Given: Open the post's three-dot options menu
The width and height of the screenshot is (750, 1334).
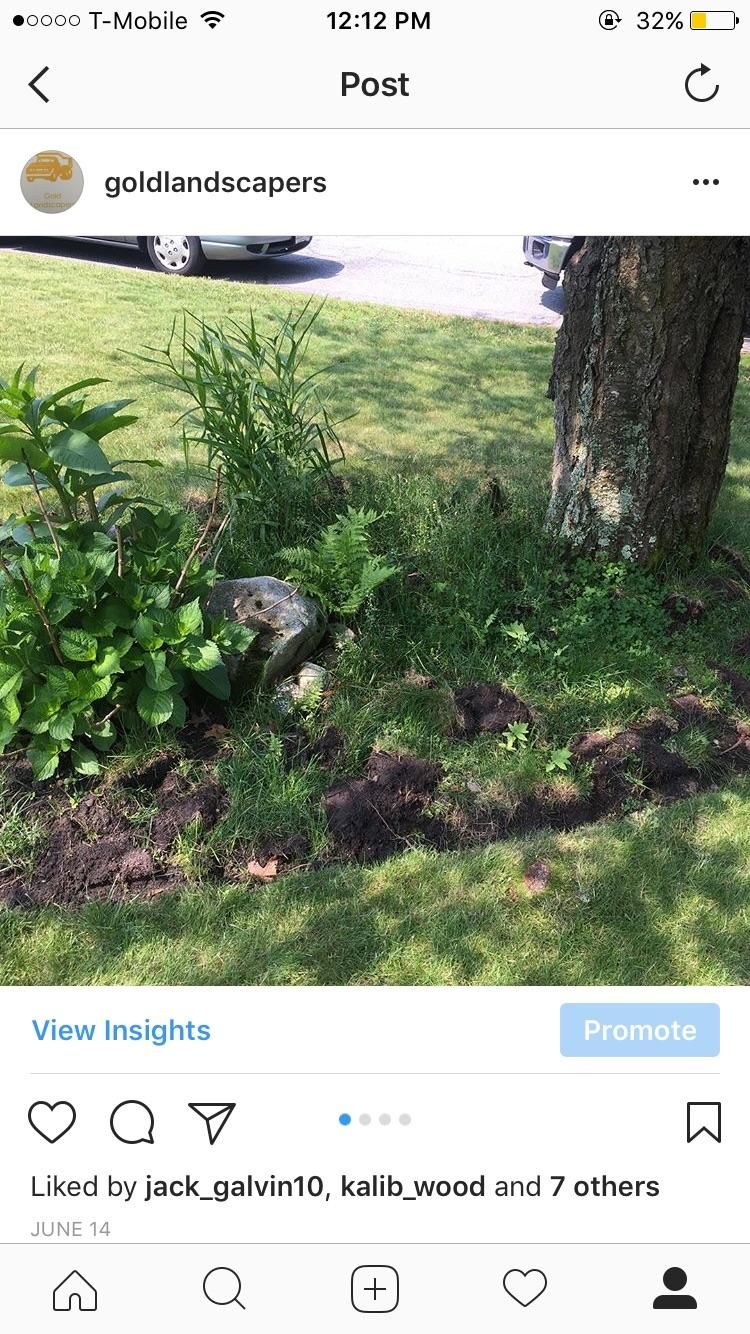Looking at the screenshot, I should [x=705, y=182].
